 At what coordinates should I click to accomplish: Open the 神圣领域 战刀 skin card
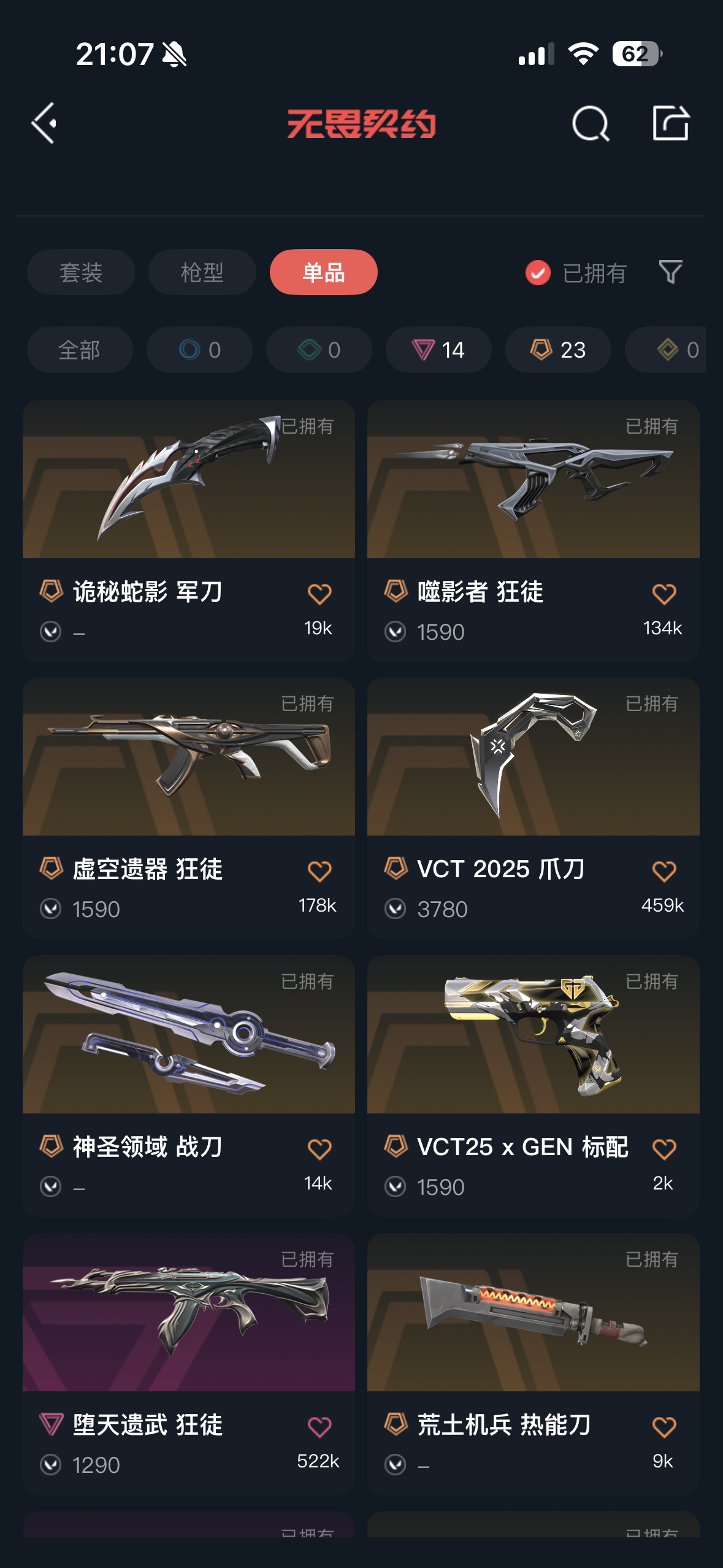[189, 1086]
